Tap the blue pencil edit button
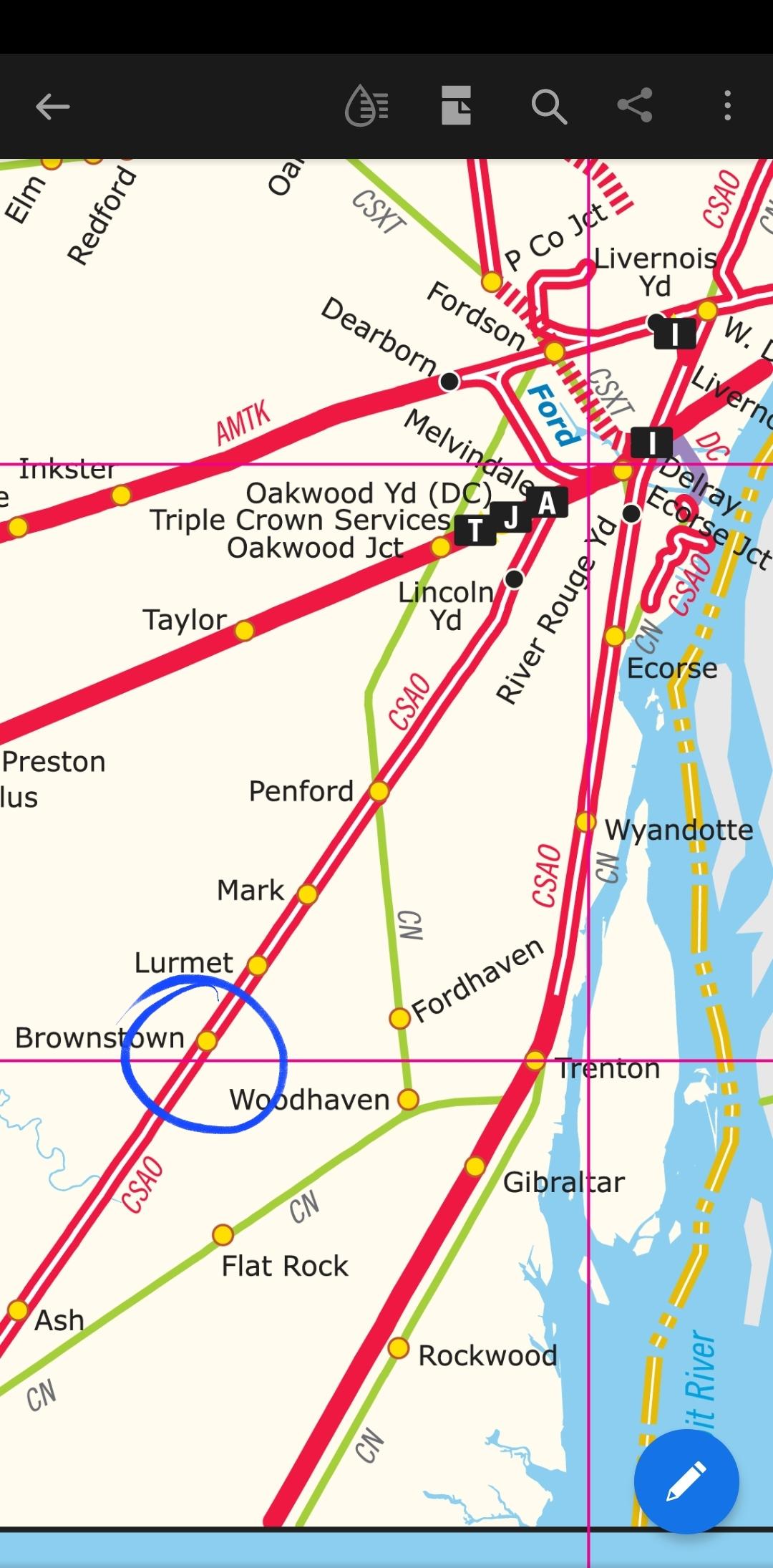Screen dimensions: 773x1568 [686, 1481]
